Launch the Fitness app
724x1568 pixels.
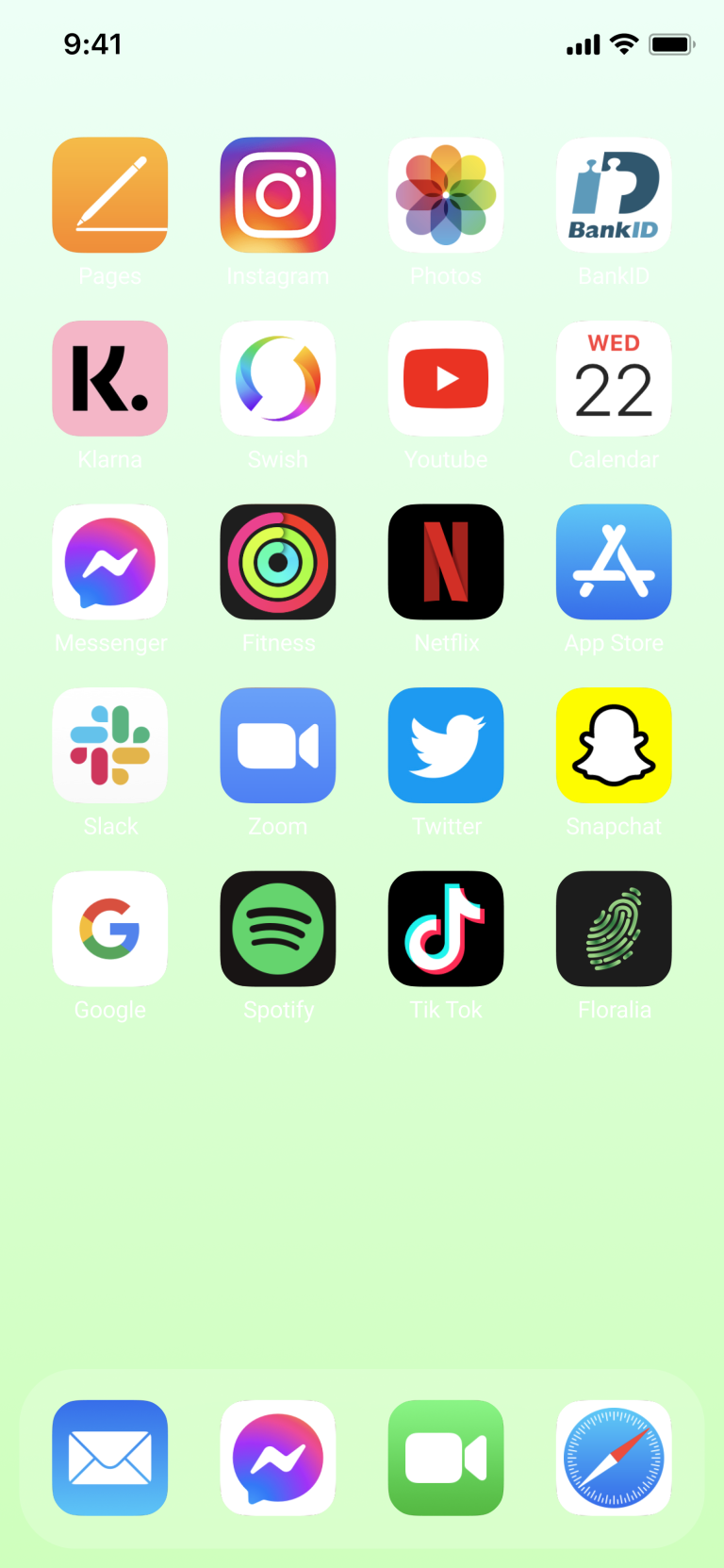click(278, 562)
